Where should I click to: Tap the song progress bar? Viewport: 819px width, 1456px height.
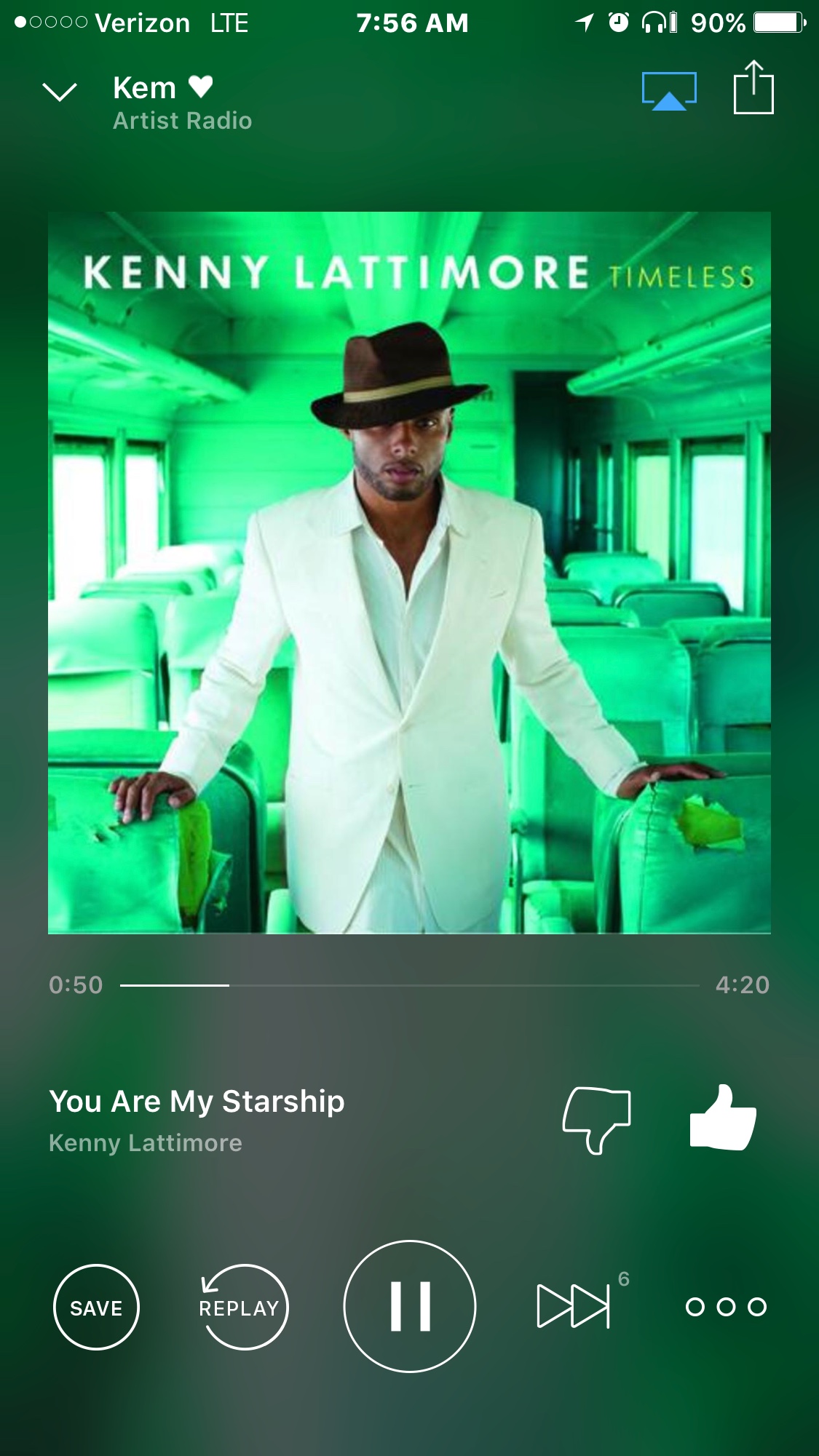point(409,985)
